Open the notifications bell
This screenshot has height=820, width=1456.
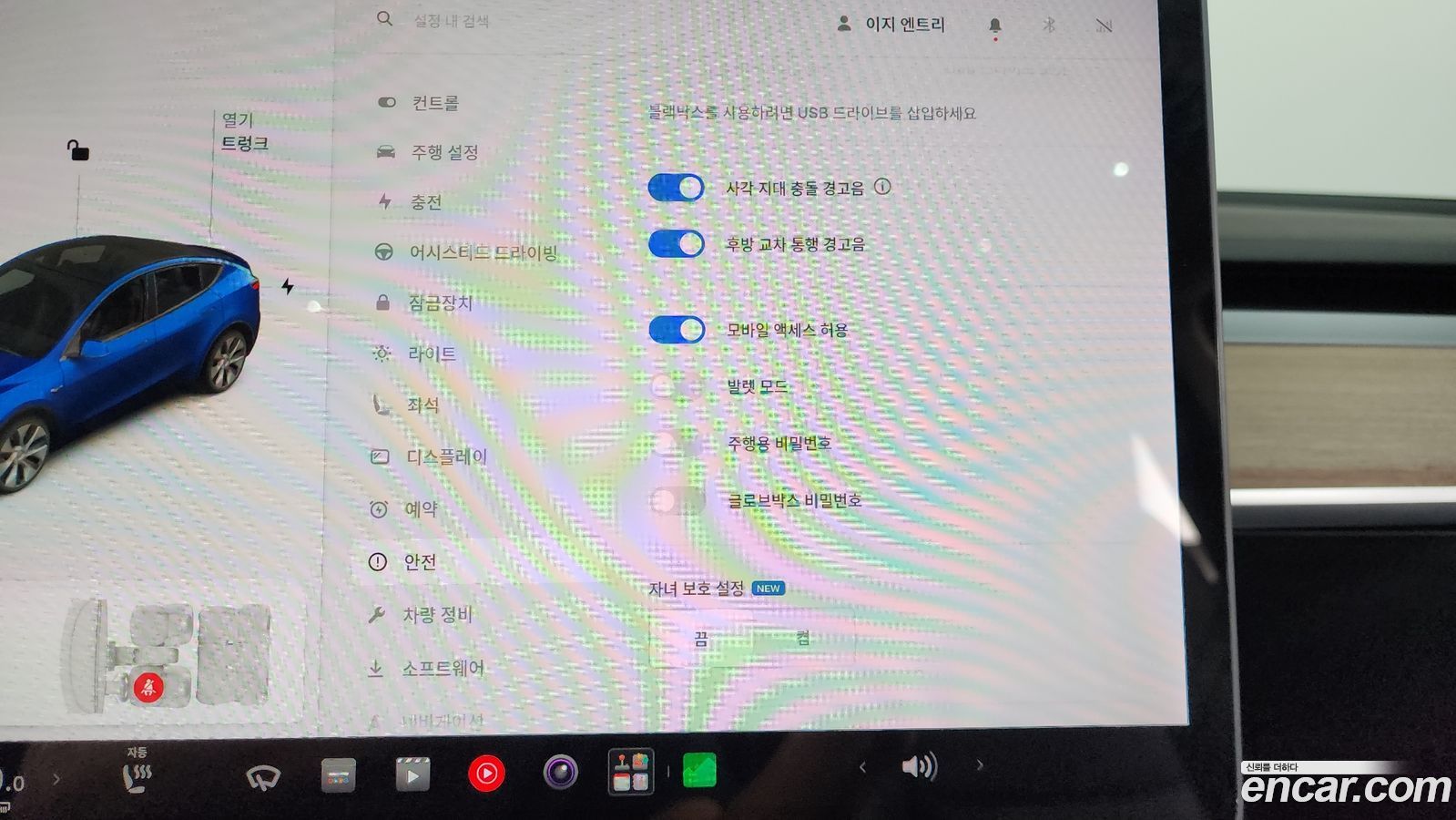pyautogui.click(x=994, y=26)
